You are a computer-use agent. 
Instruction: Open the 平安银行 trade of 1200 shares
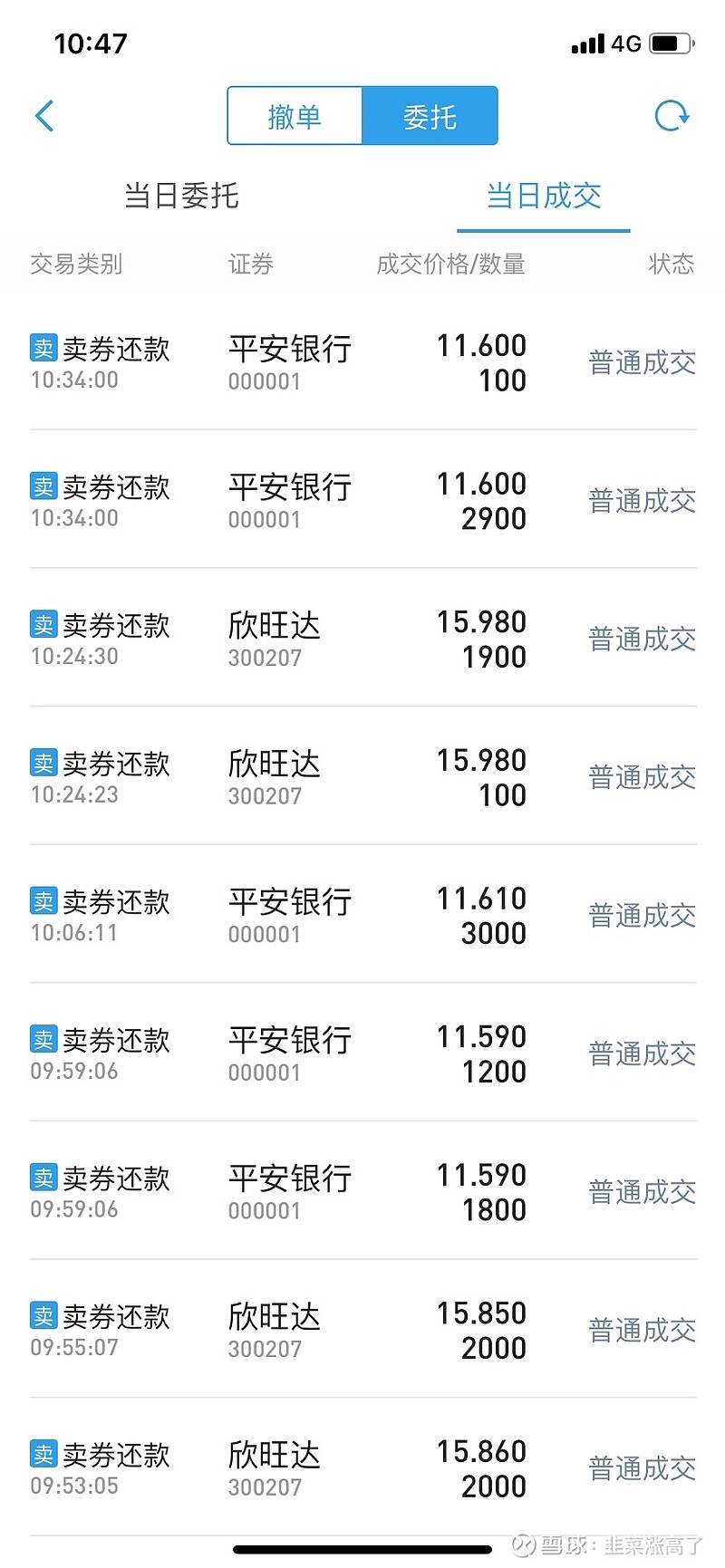(x=362, y=1053)
